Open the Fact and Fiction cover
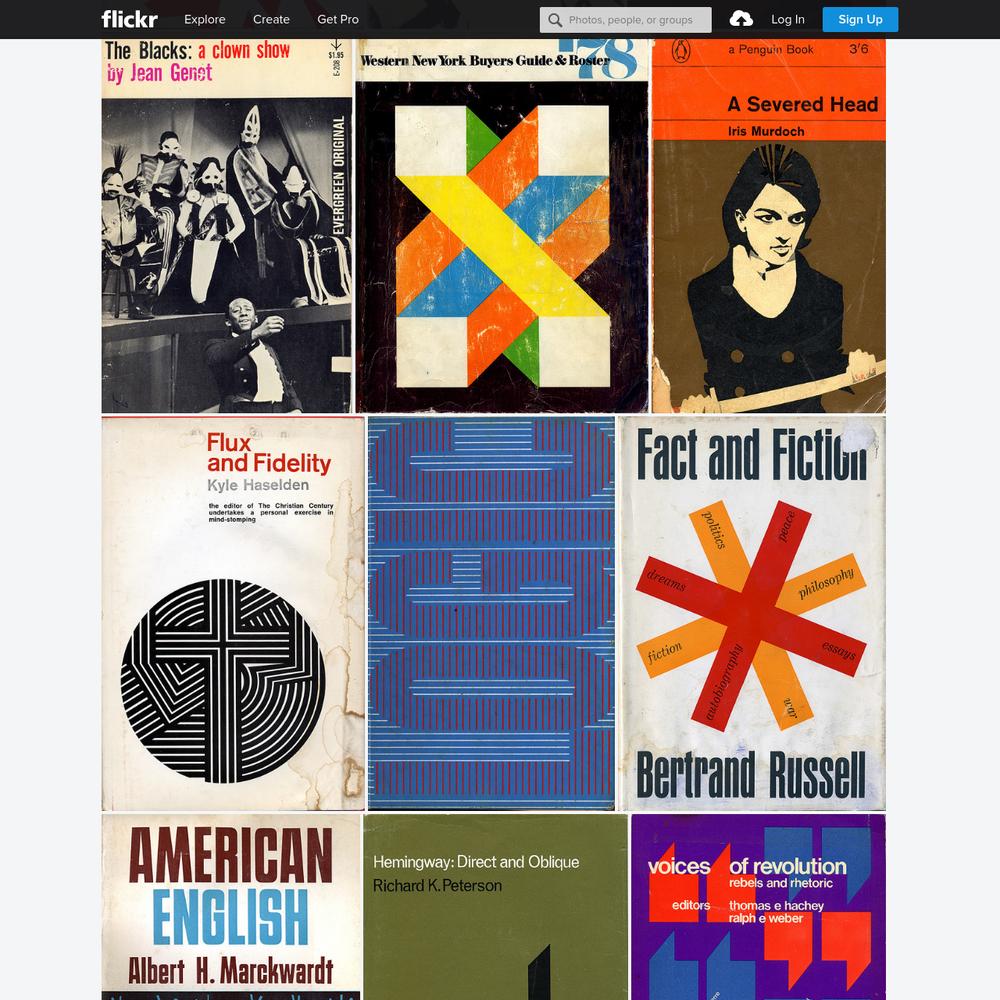1000x1000 pixels. tap(751, 613)
